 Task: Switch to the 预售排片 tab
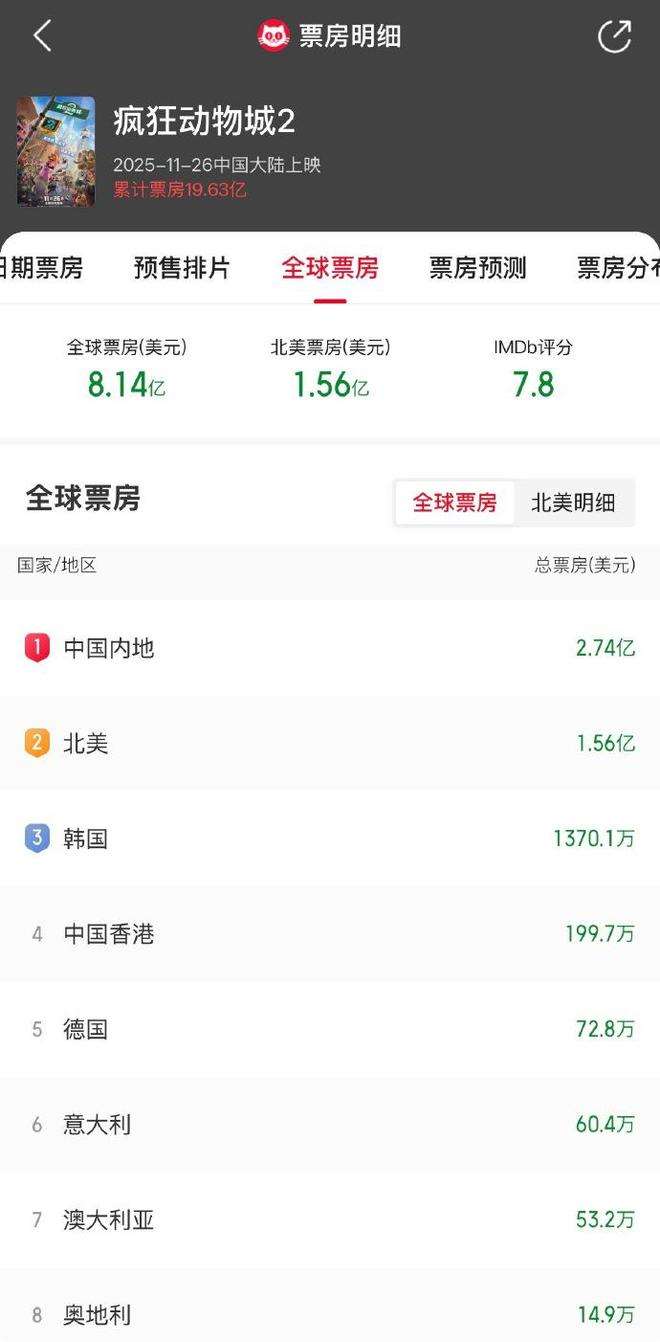click(x=182, y=268)
